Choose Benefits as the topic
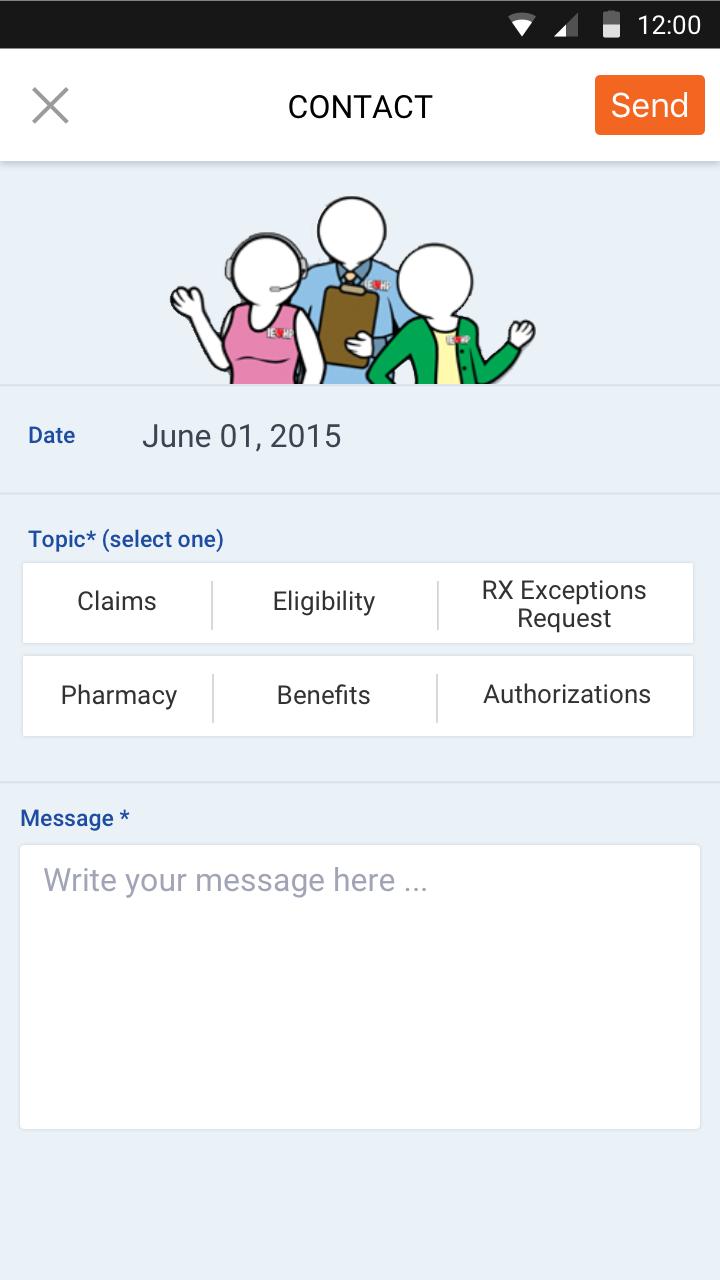This screenshot has width=720, height=1280. pos(324,696)
